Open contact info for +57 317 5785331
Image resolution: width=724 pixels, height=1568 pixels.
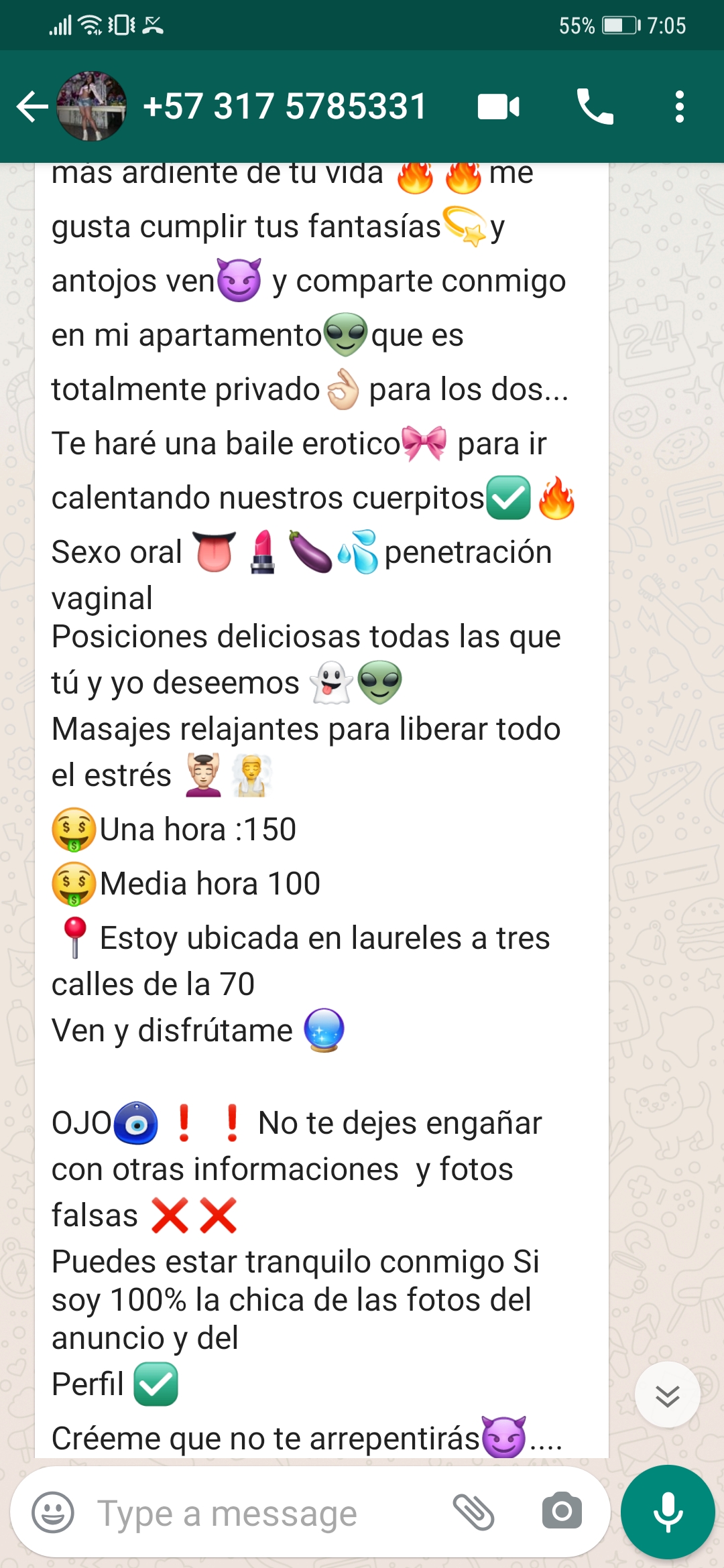click(x=284, y=107)
